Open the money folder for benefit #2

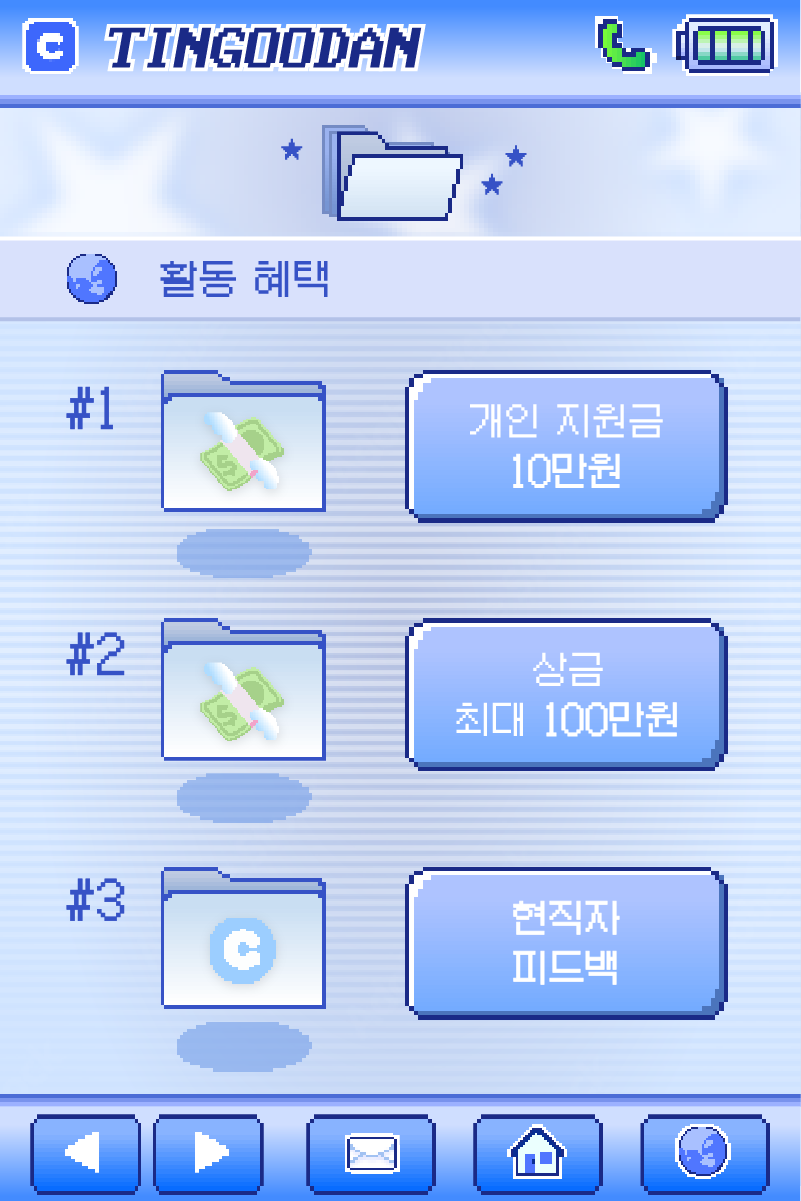243,693
